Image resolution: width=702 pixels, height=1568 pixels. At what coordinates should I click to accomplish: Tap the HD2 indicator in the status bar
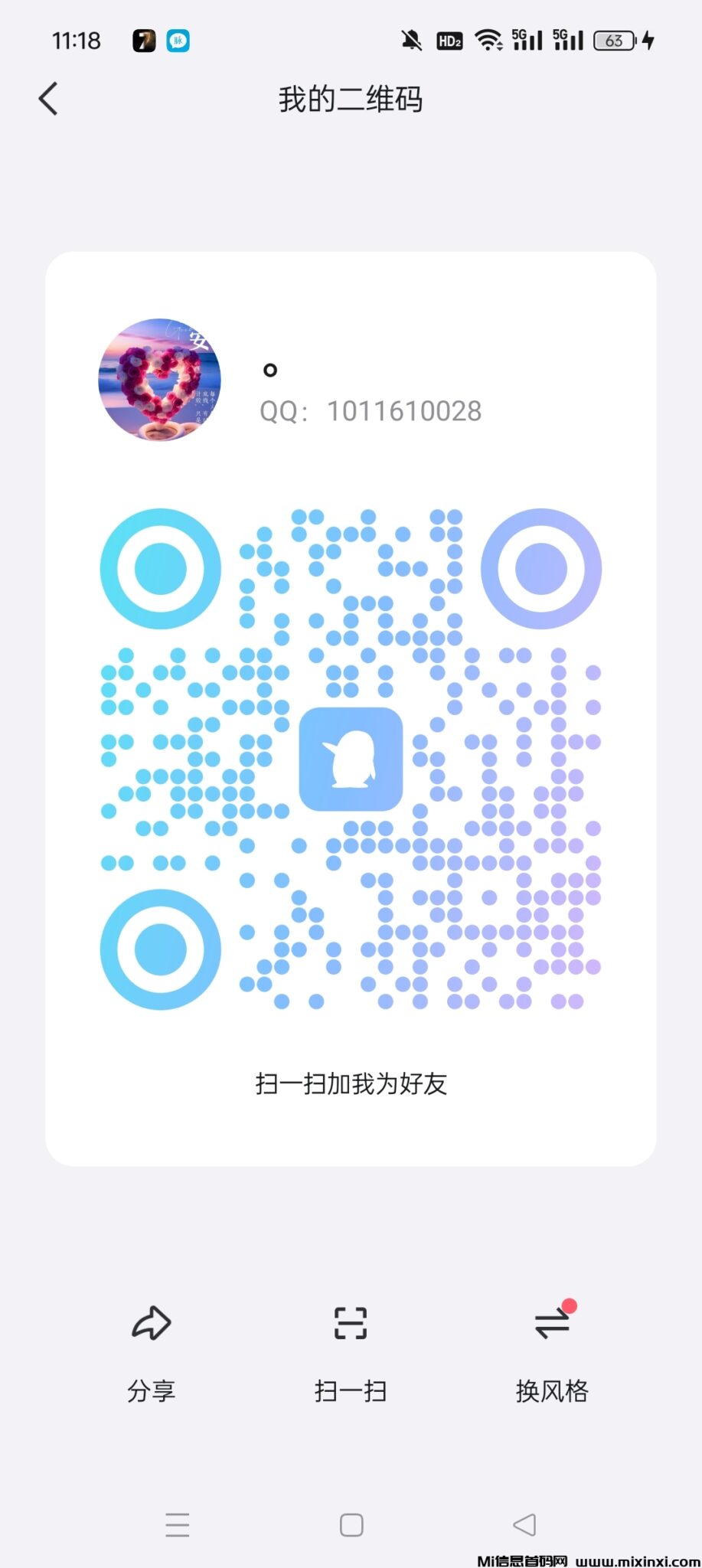pyautogui.click(x=449, y=40)
